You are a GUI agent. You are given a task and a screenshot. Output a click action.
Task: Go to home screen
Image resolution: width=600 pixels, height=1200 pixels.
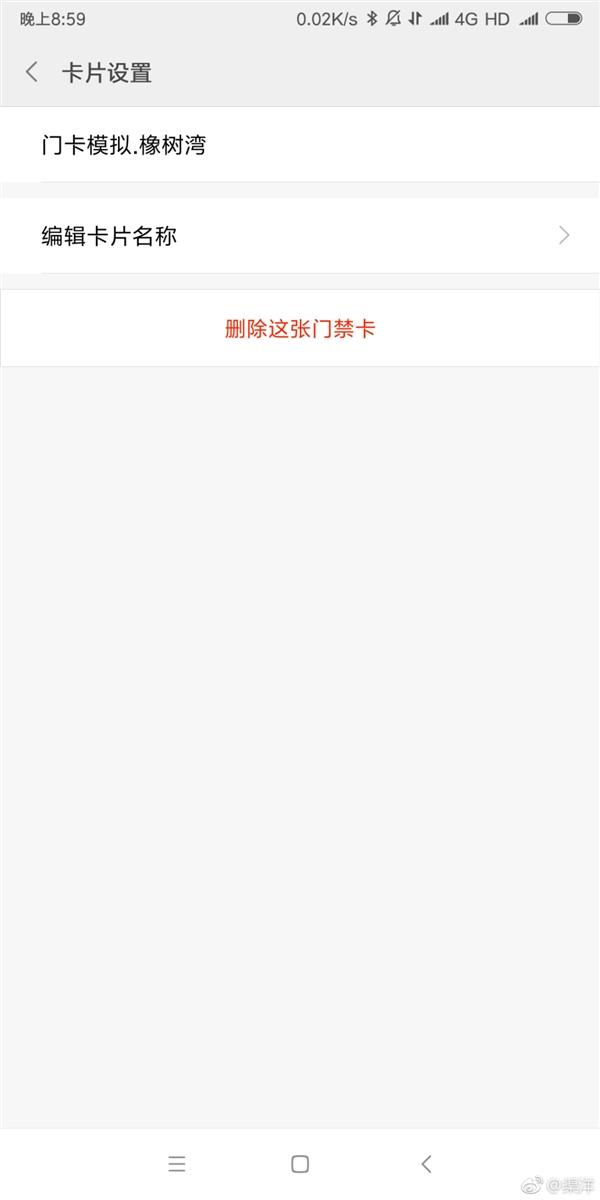(x=300, y=1164)
